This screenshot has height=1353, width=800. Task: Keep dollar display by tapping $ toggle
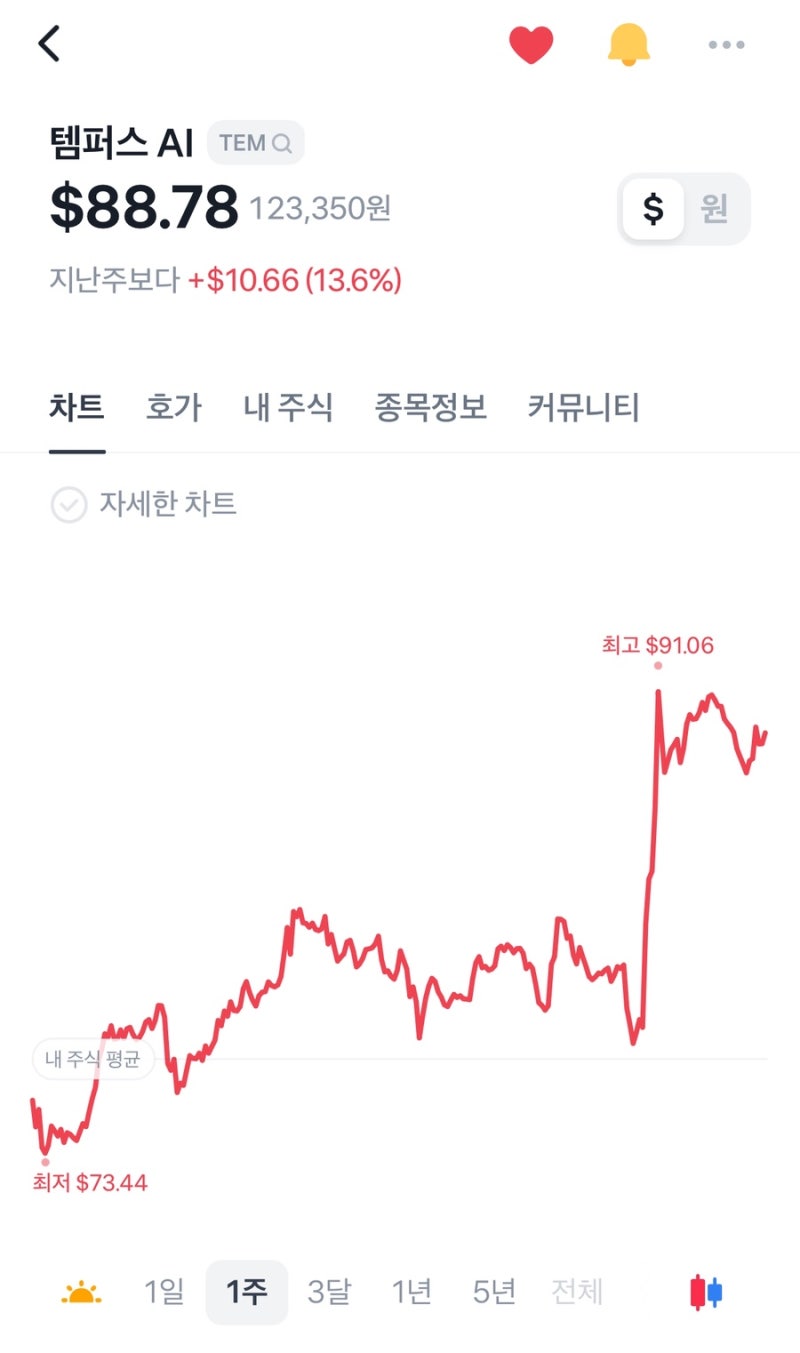[655, 208]
